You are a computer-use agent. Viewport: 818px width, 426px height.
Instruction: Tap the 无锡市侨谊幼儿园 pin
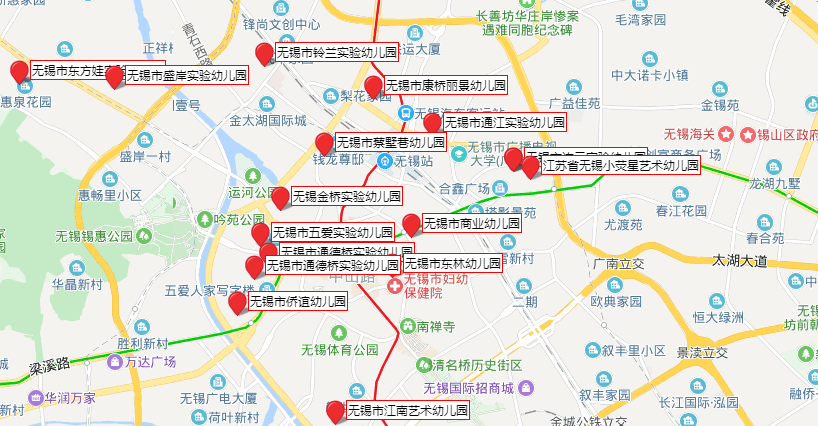(x=238, y=302)
